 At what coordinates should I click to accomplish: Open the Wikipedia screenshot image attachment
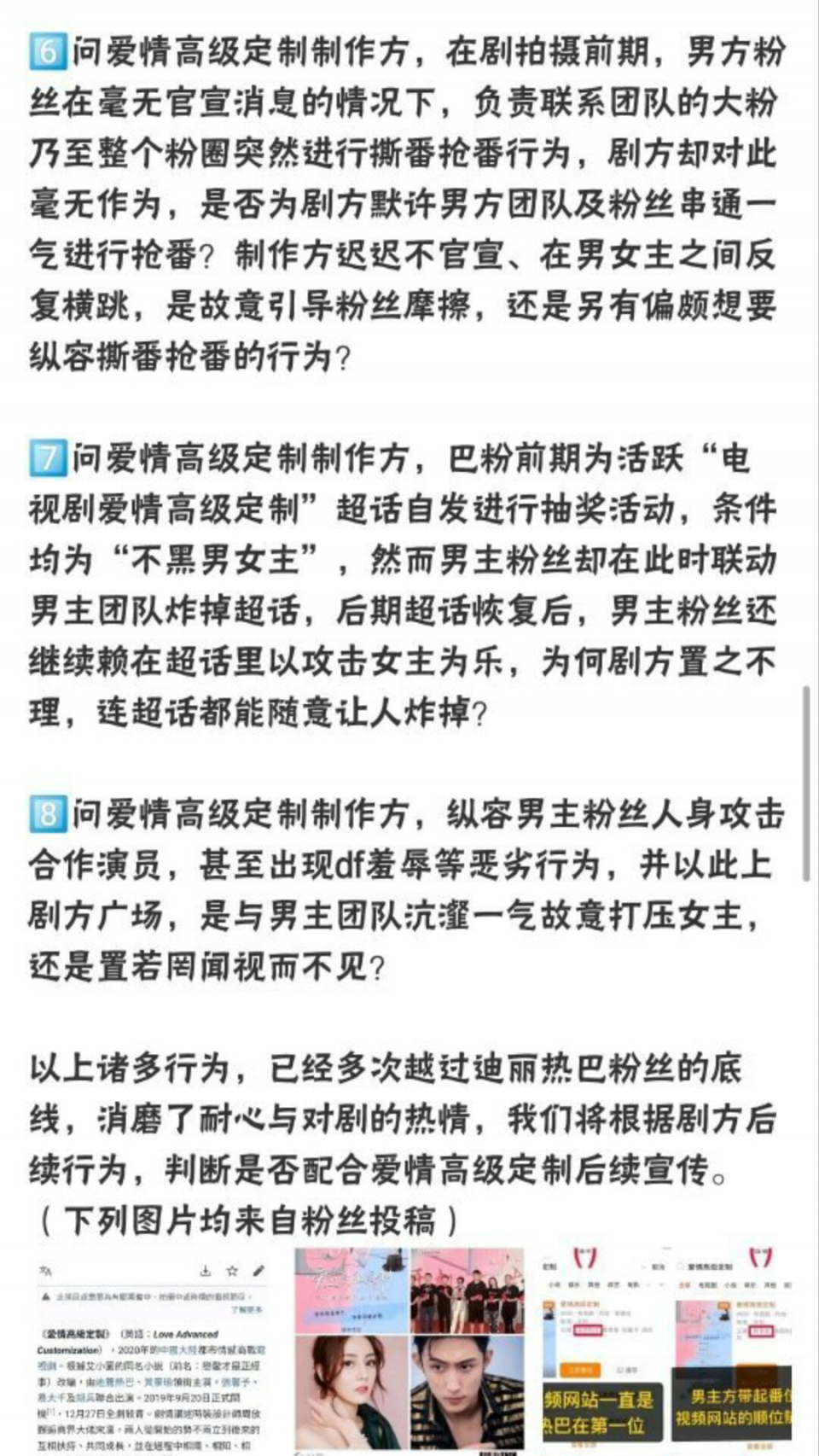pos(152,1352)
